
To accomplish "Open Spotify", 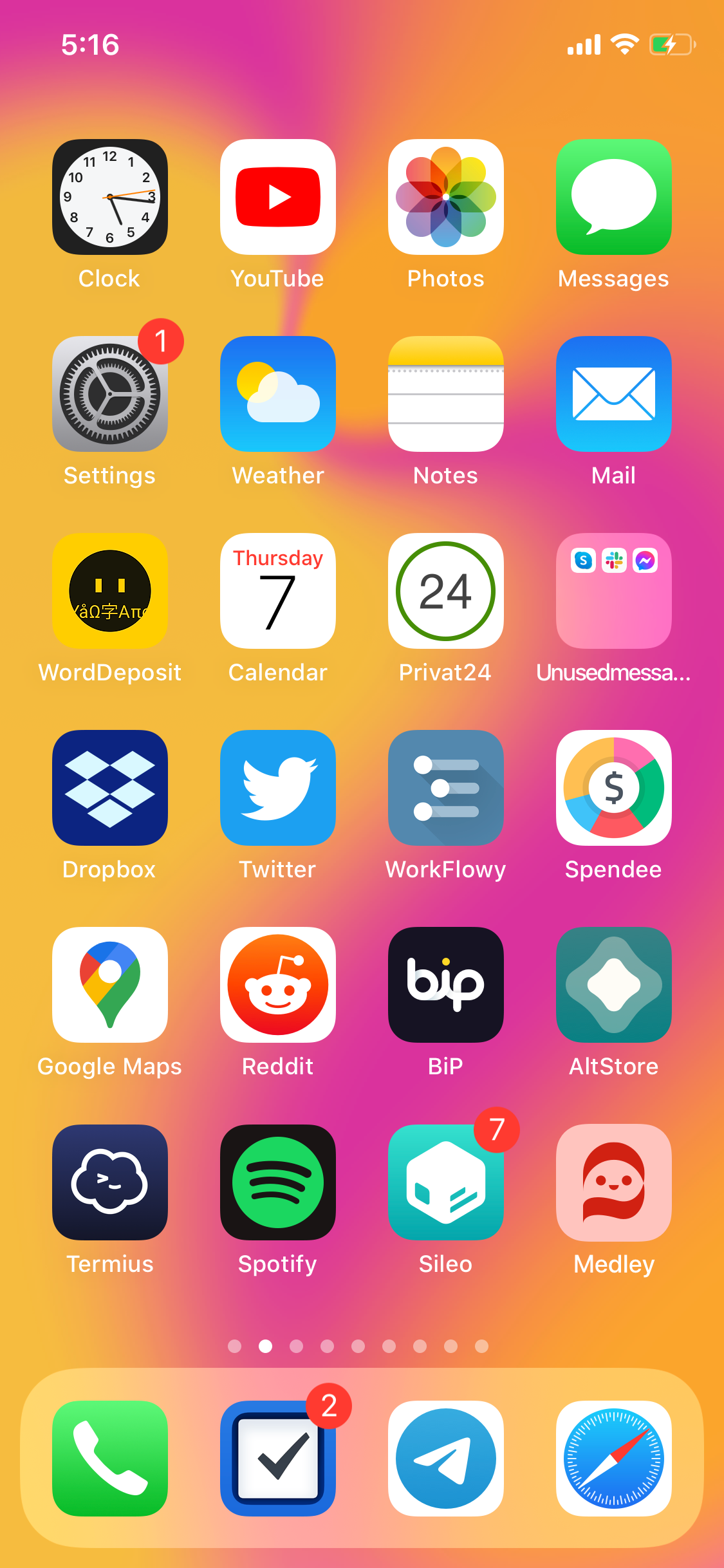I will tap(278, 1182).
